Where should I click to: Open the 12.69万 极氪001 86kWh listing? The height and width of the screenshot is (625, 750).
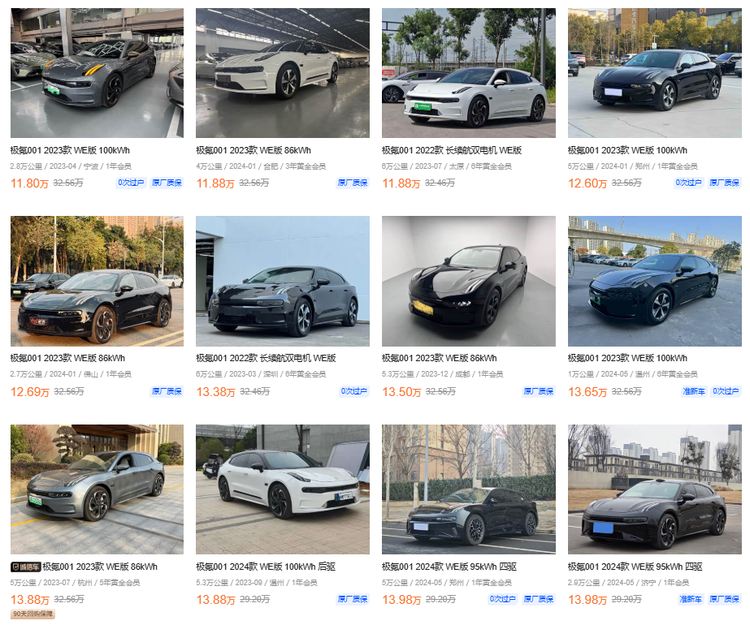[x=97, y=281]
